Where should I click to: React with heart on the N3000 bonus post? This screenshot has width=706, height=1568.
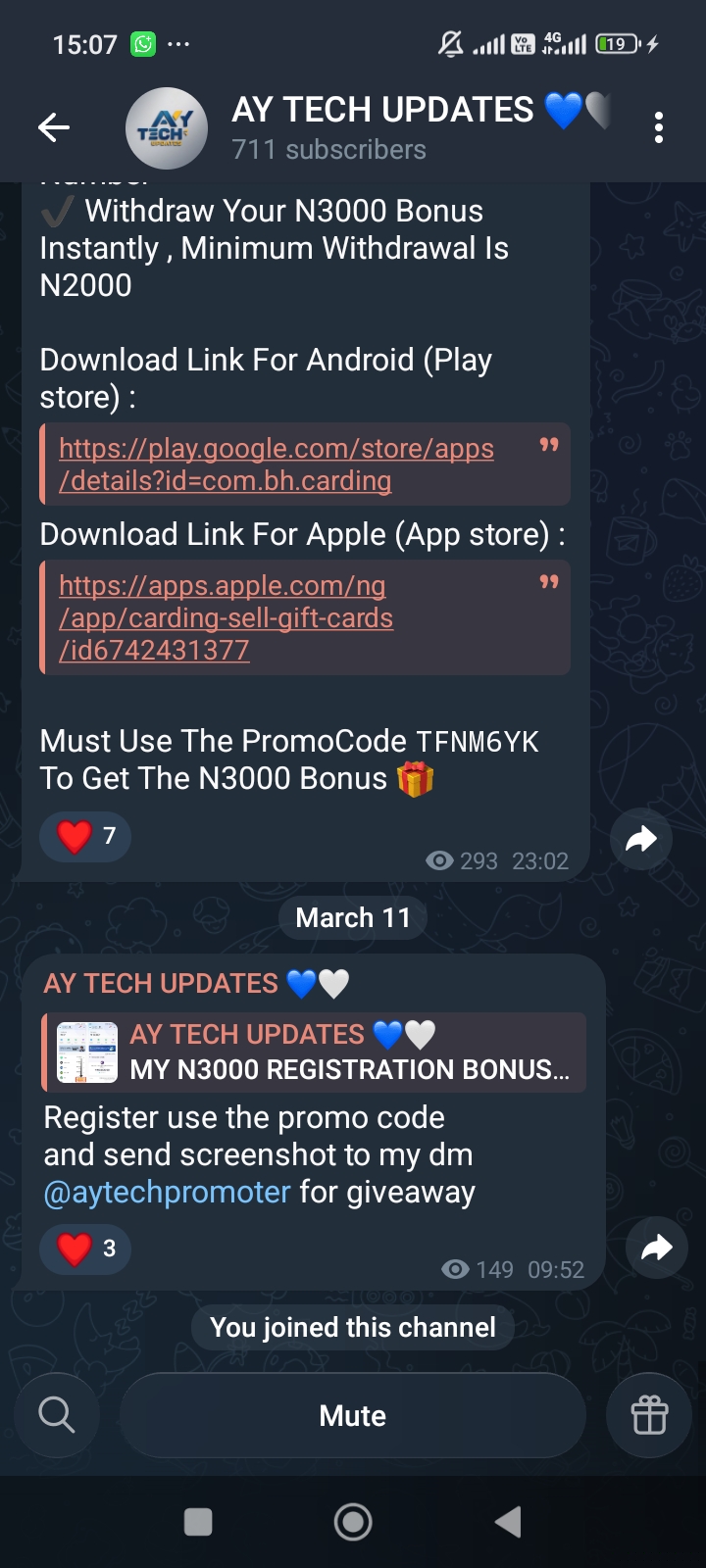point(85,836)
